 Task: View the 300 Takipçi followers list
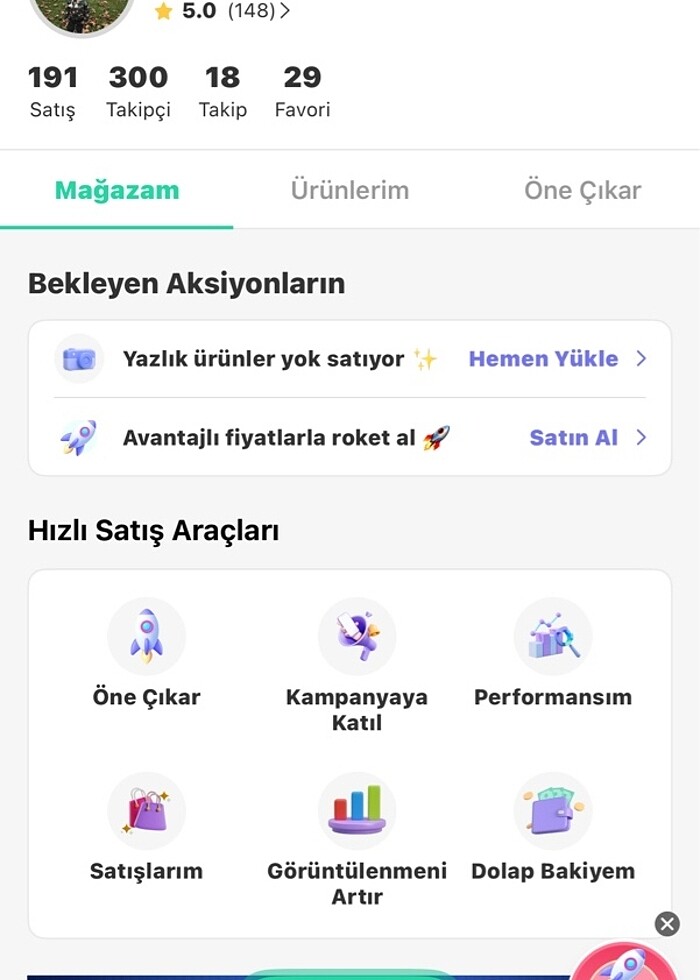point(138,91)
